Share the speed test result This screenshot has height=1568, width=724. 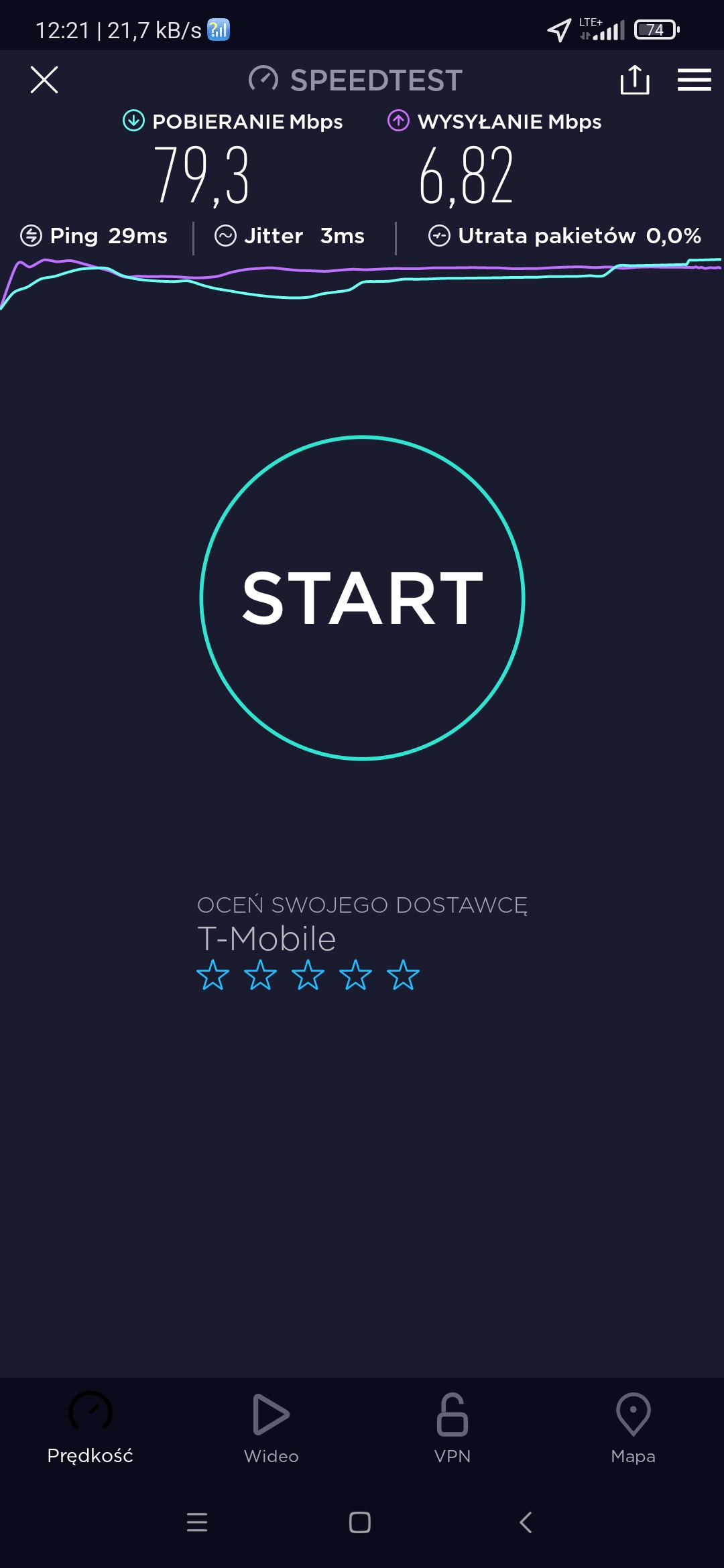pyautogui.click(x=634, y=80)
